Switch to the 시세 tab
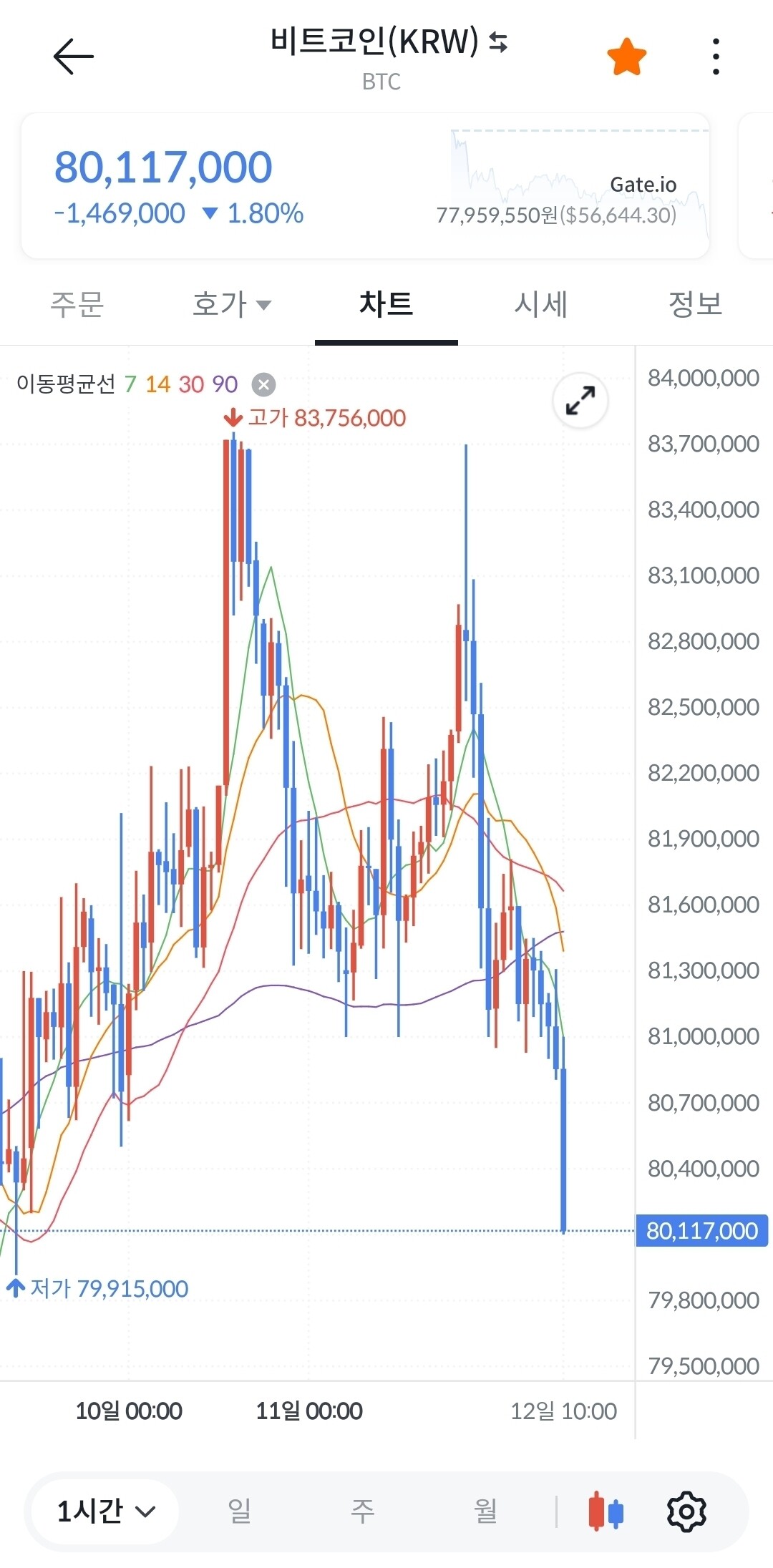 tap(540, 304)
